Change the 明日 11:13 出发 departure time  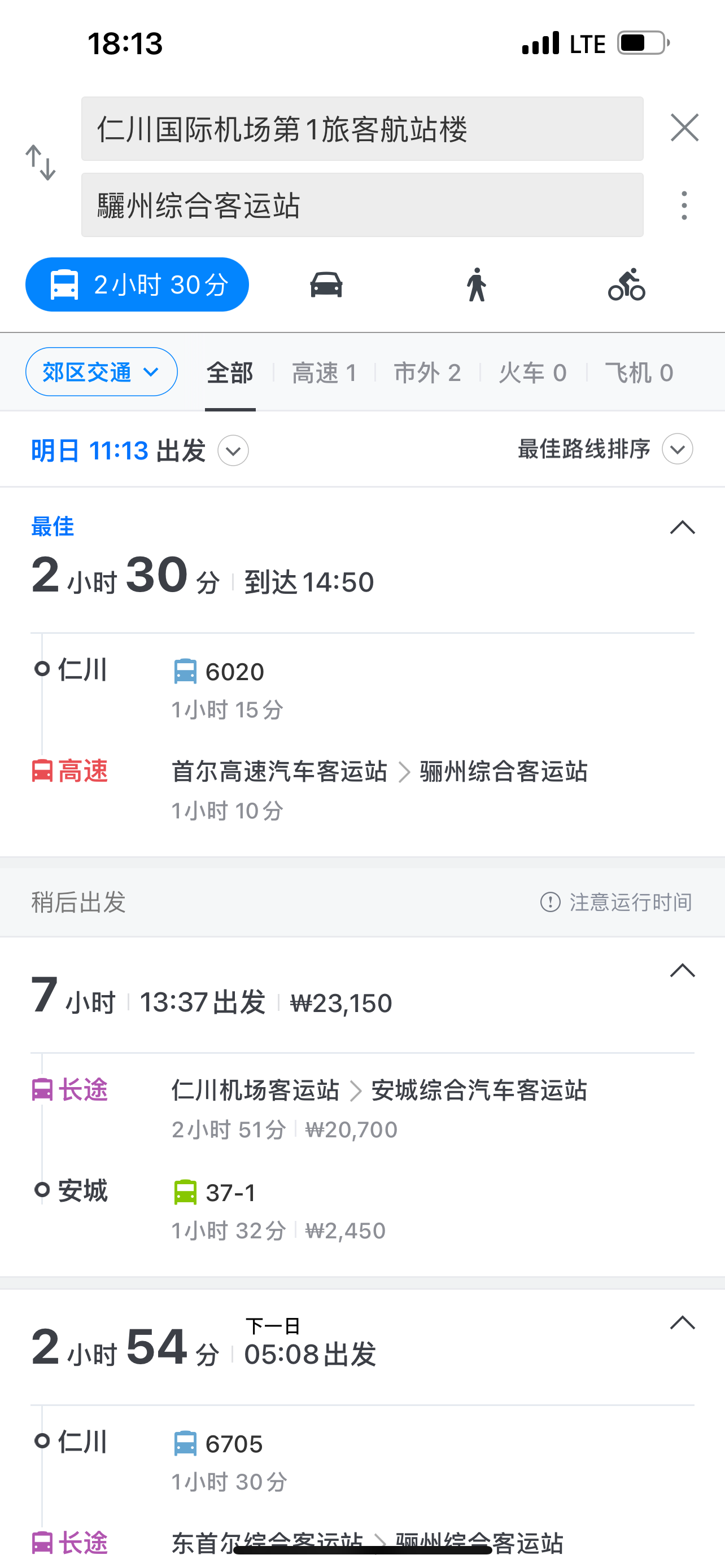[x=140, y=450]
